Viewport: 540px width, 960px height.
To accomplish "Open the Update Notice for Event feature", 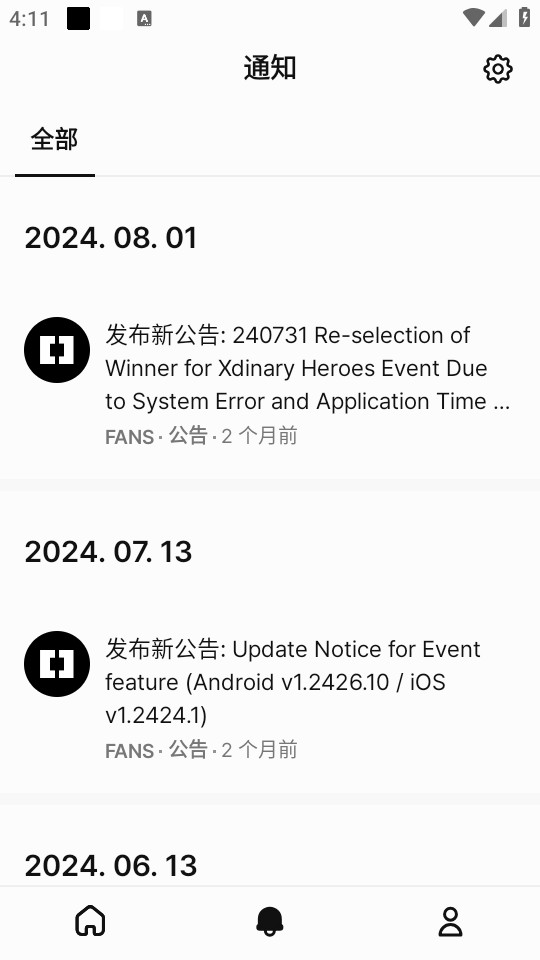I will click(x=270, y=698).
